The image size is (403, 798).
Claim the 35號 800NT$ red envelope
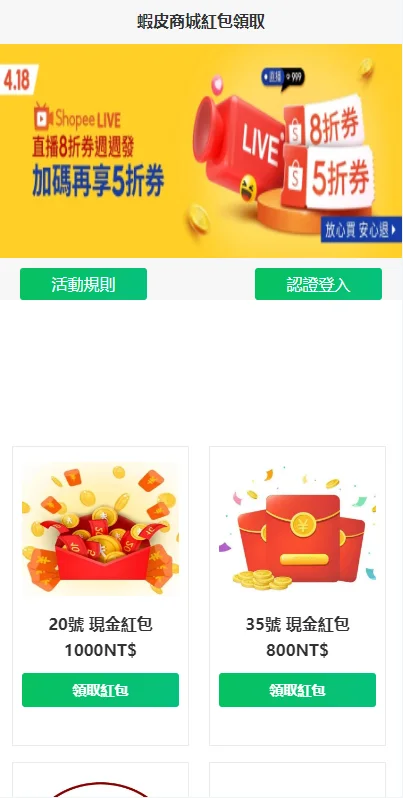click(297, 690)
